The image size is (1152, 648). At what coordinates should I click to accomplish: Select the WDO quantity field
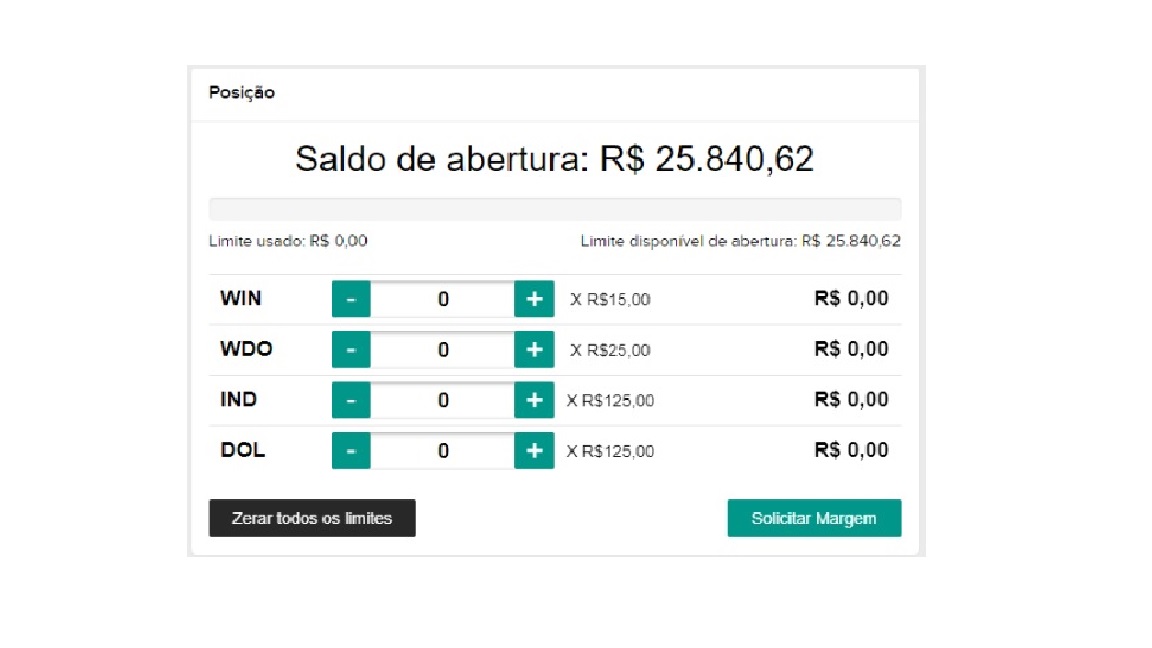[443, 350]
